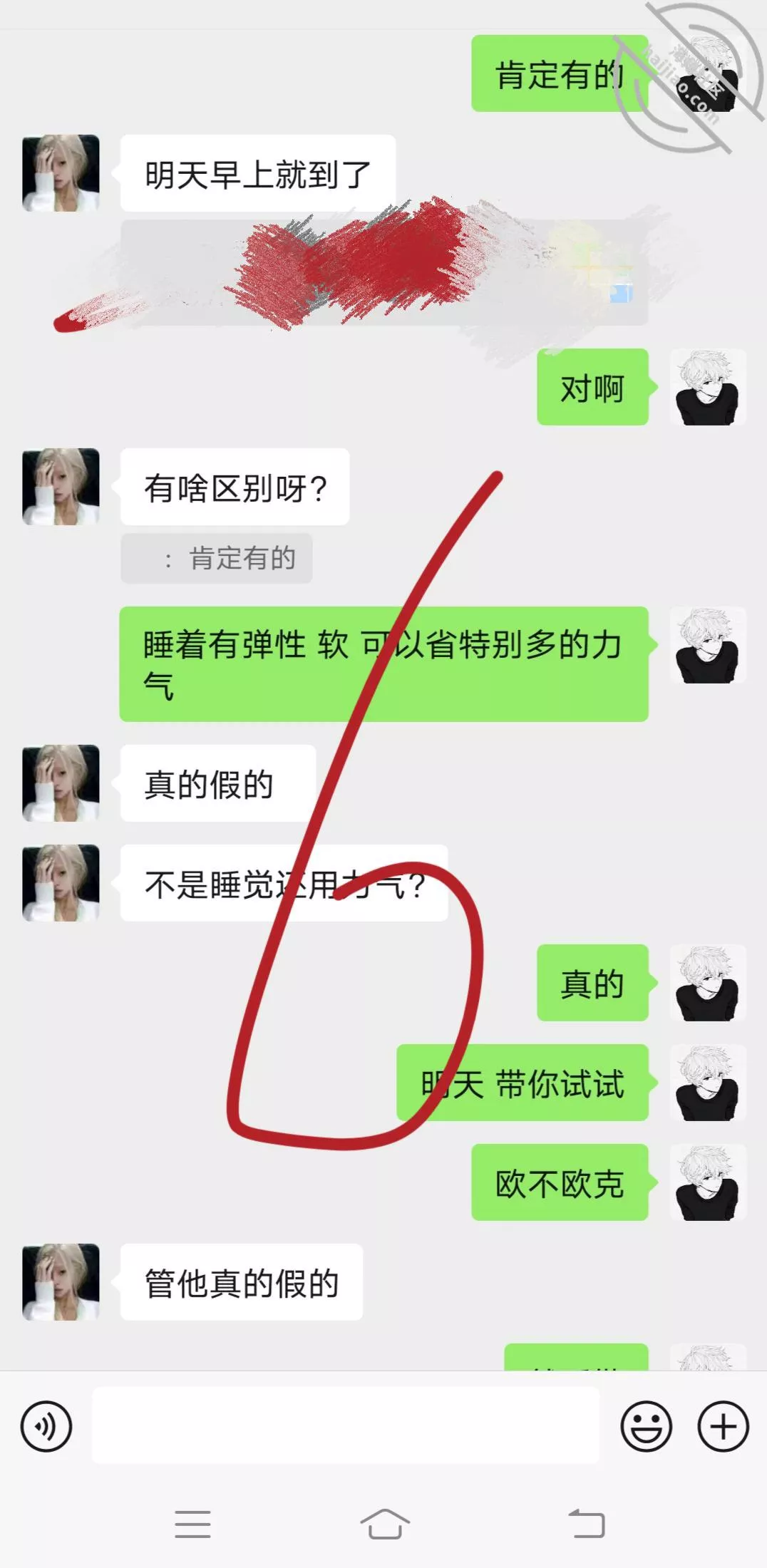This screenshot has width=767, height=1568.
Task: Open own avatar beside 对啊 message
Action: [707, 388]
